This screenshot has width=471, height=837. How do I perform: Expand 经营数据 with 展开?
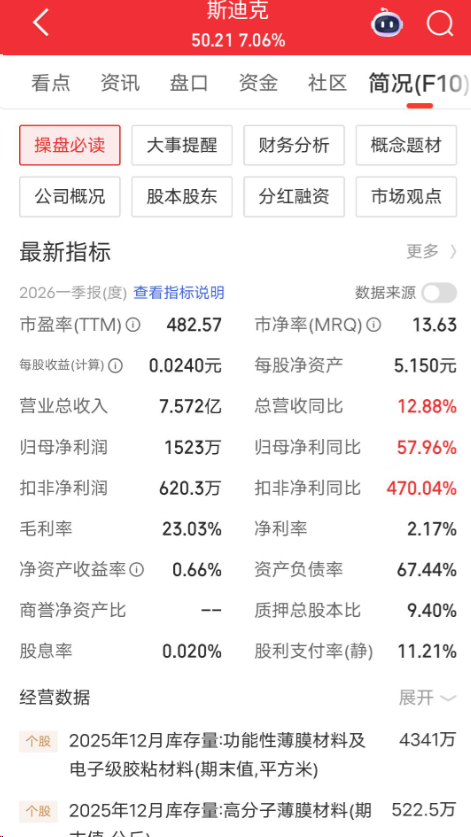pyautogui.click(x=428, y=698)
